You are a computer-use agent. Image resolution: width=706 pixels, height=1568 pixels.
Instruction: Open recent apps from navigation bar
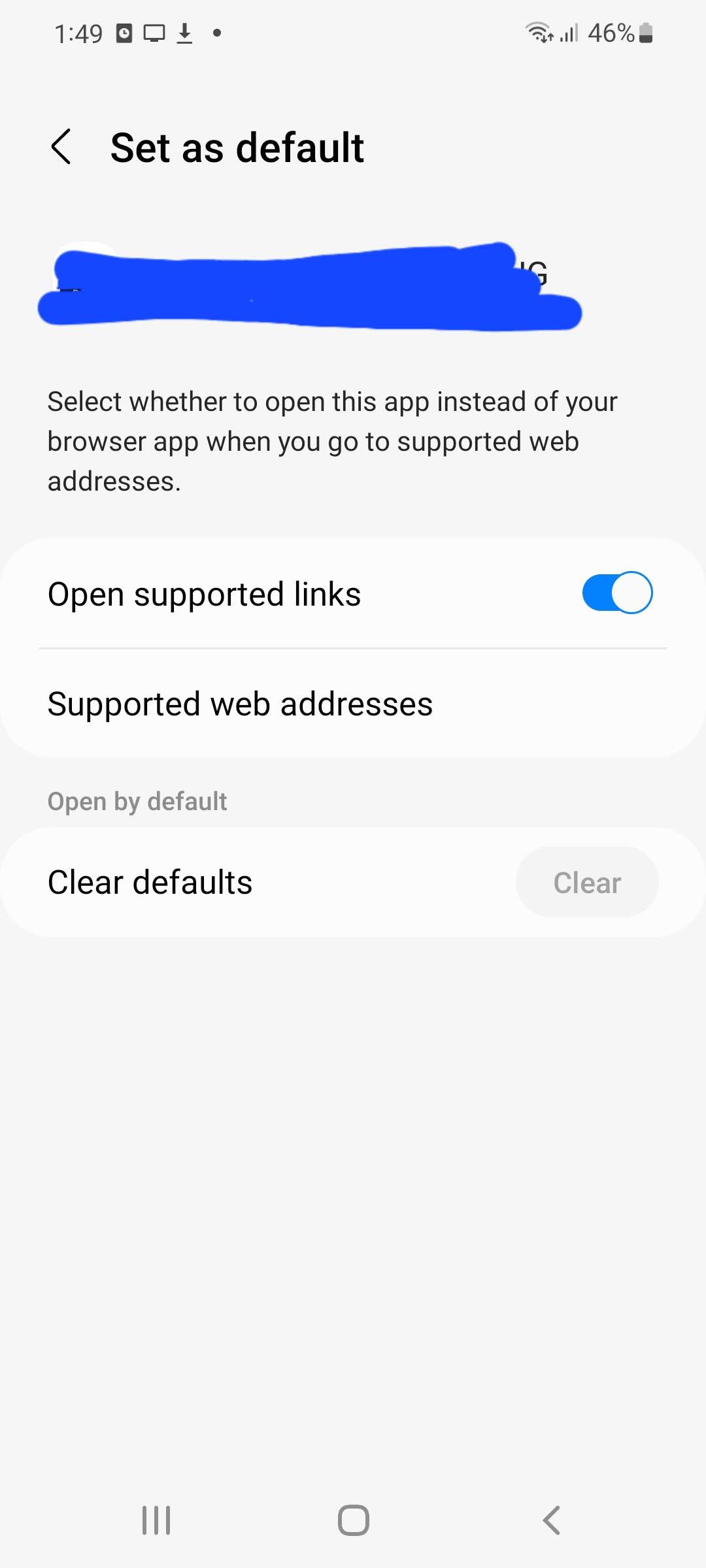tap(156, 1520)
